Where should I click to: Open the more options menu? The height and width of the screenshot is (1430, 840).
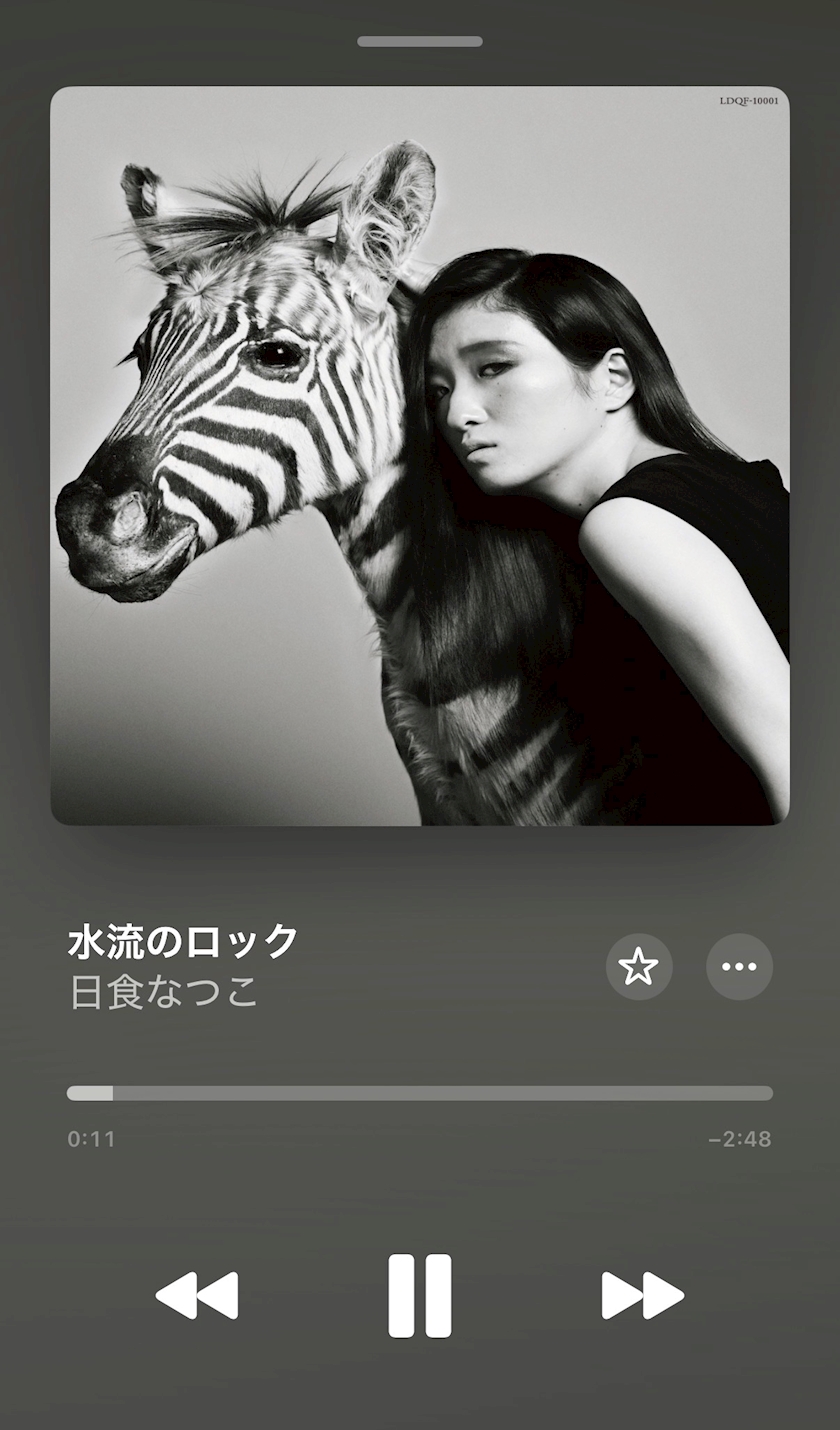pos(740,967)
